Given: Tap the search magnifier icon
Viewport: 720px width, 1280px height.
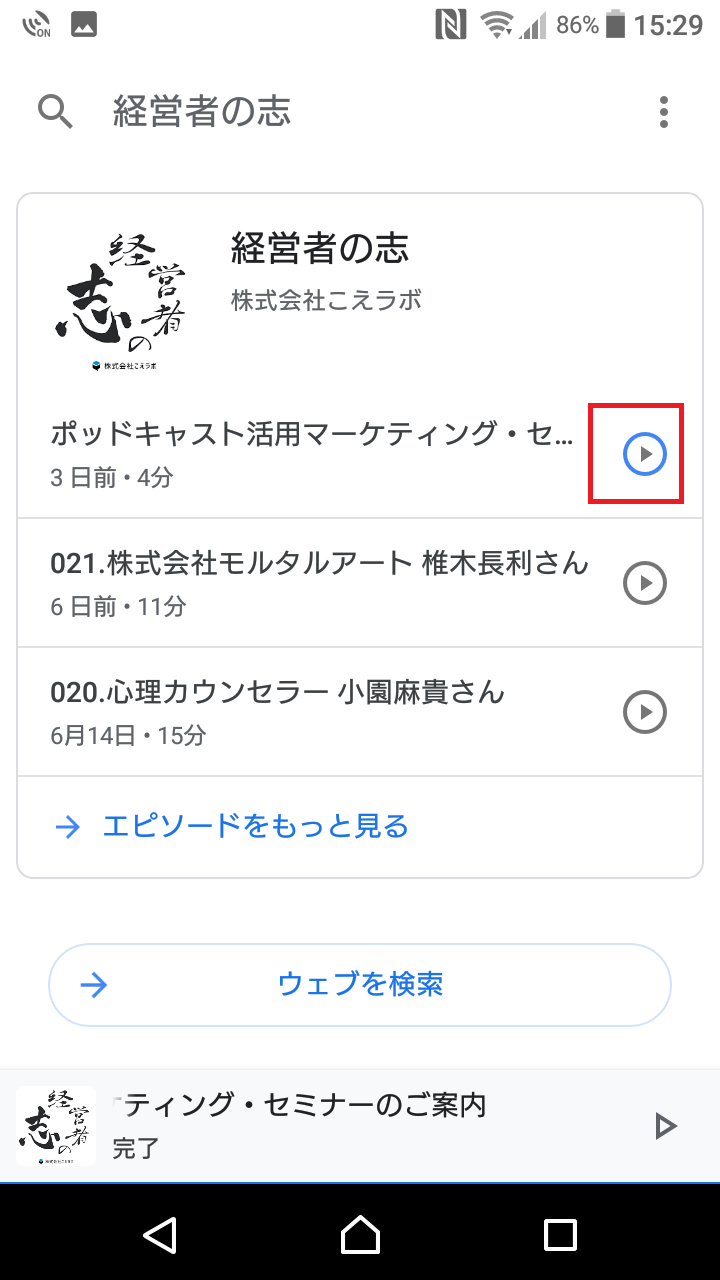Looking at the screenshot, I should click(56, 112).
